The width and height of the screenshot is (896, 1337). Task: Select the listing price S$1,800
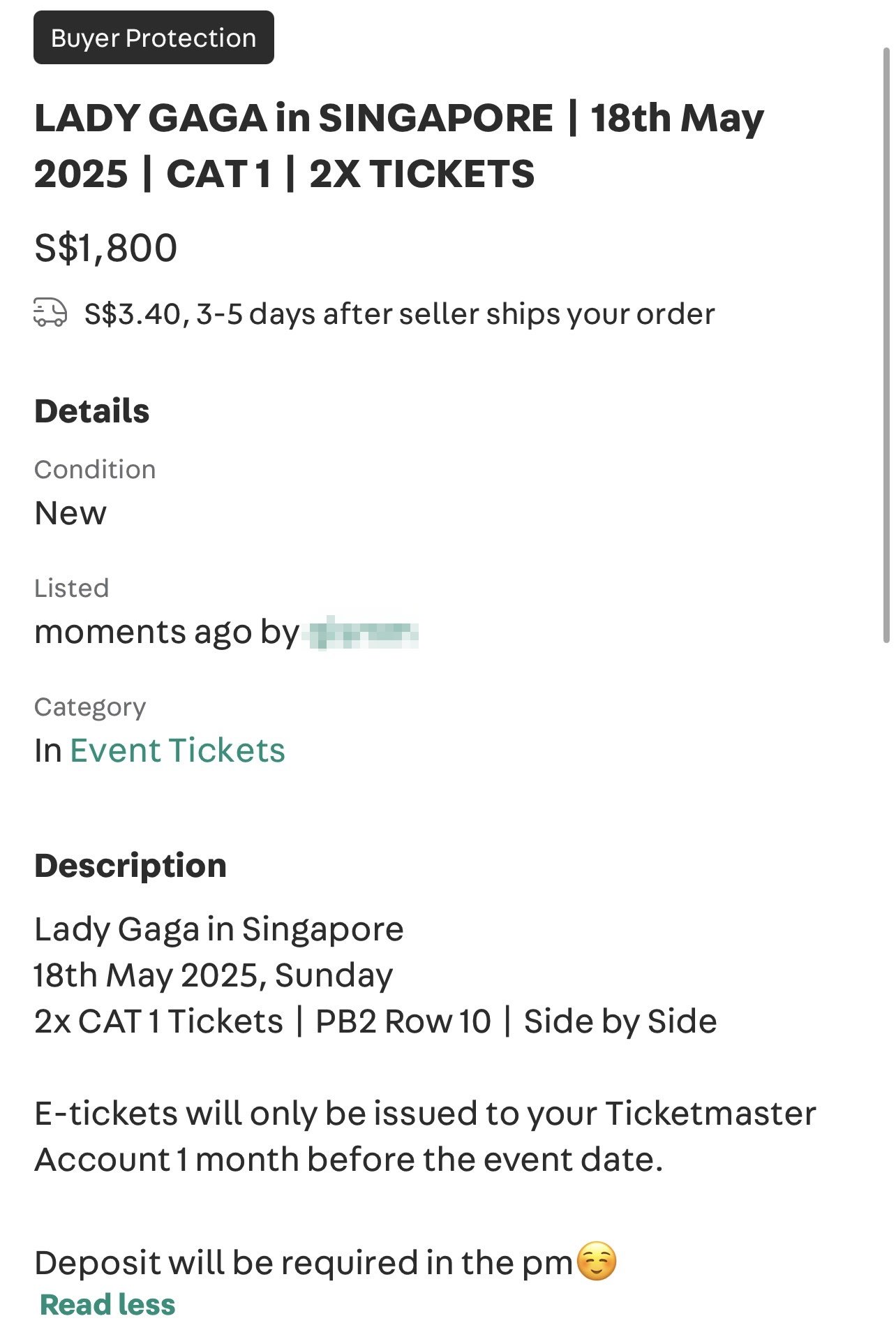[x=106, y=247]
